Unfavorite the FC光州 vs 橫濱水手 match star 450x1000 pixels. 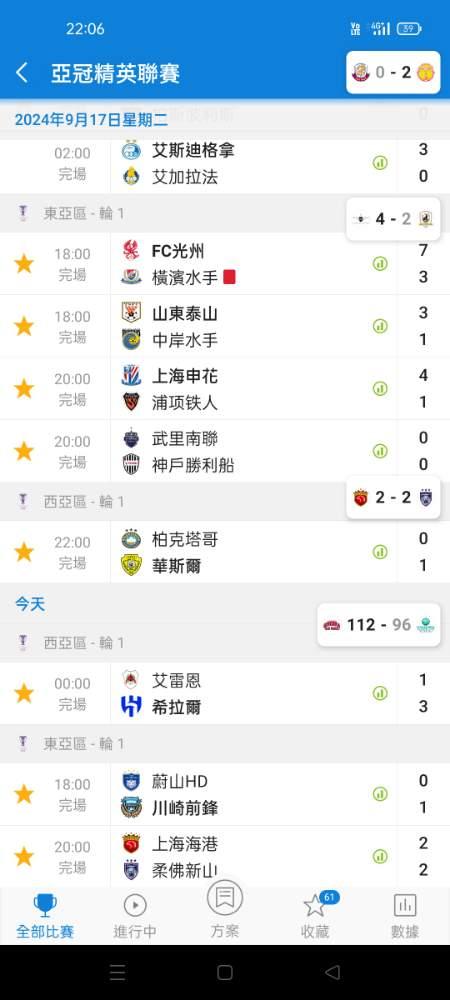(x=24, y=263)
